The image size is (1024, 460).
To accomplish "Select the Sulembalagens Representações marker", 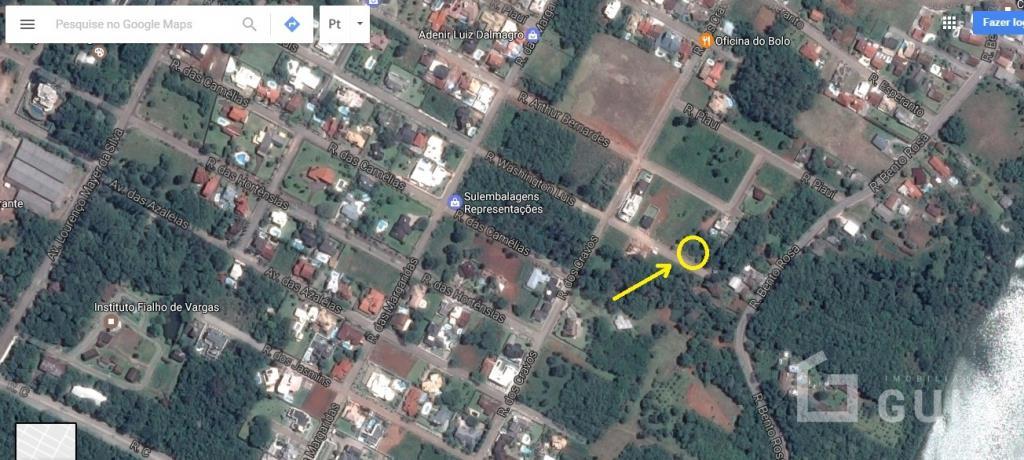I will tap(456, 201).
